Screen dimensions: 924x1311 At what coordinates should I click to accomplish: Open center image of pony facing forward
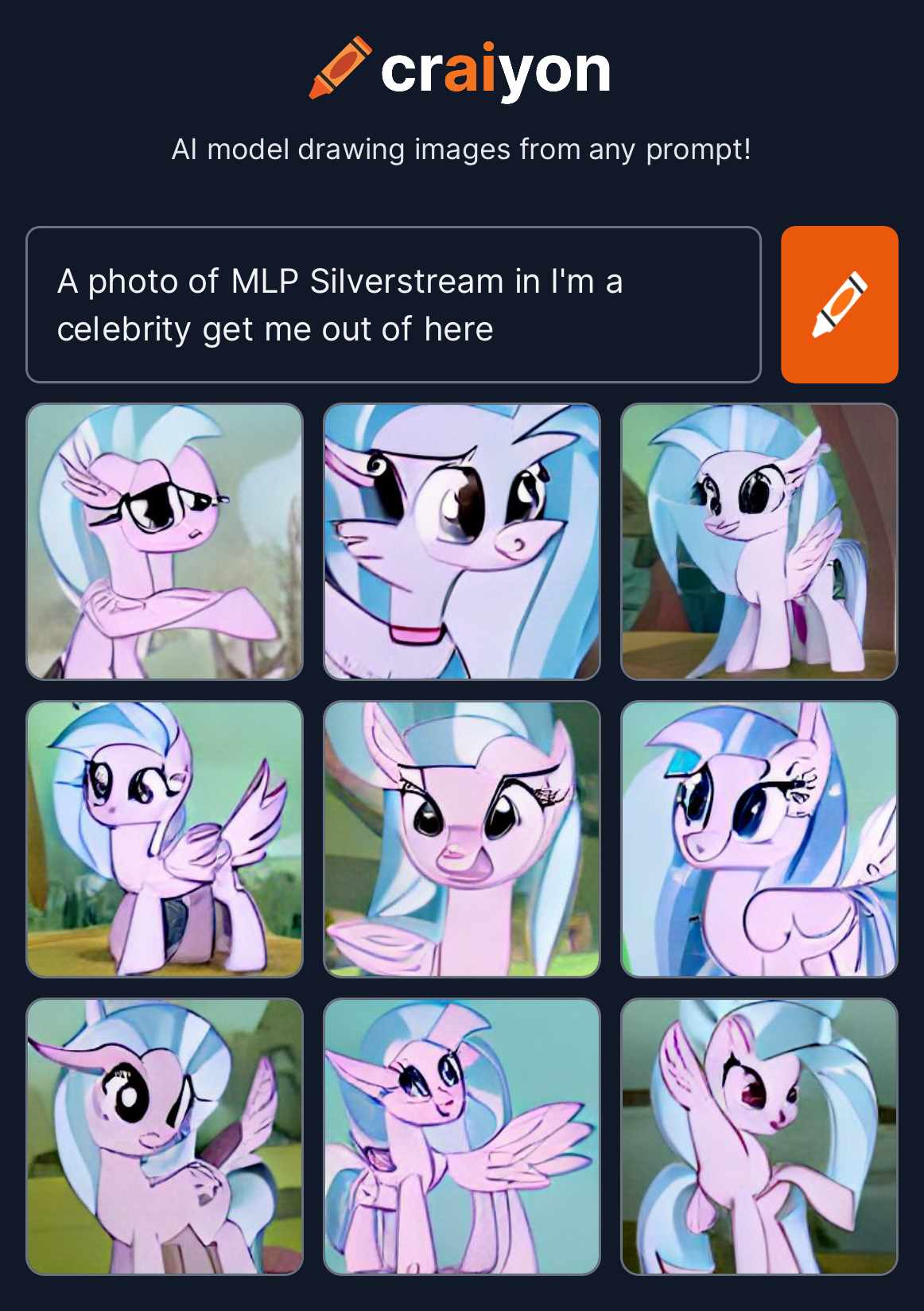(462, 839)
